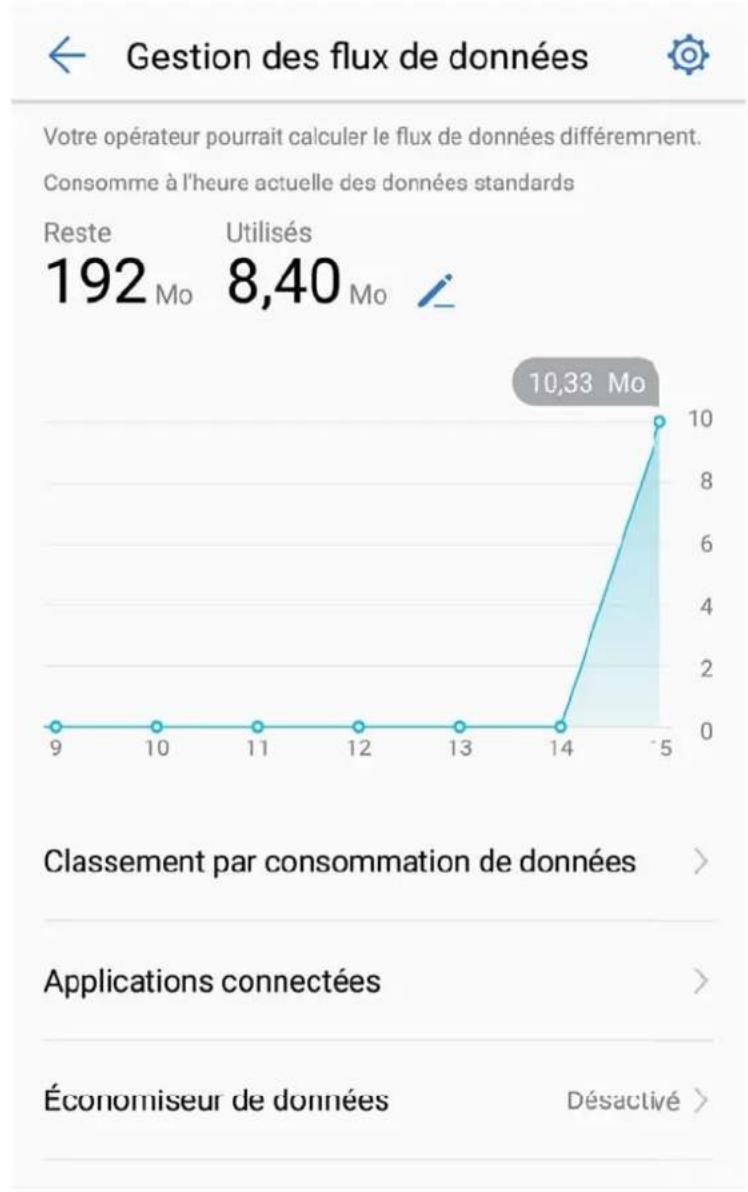The image size is (748, 1192).
Task: Click the data point at hour 13
Action: tap(459, 724)
